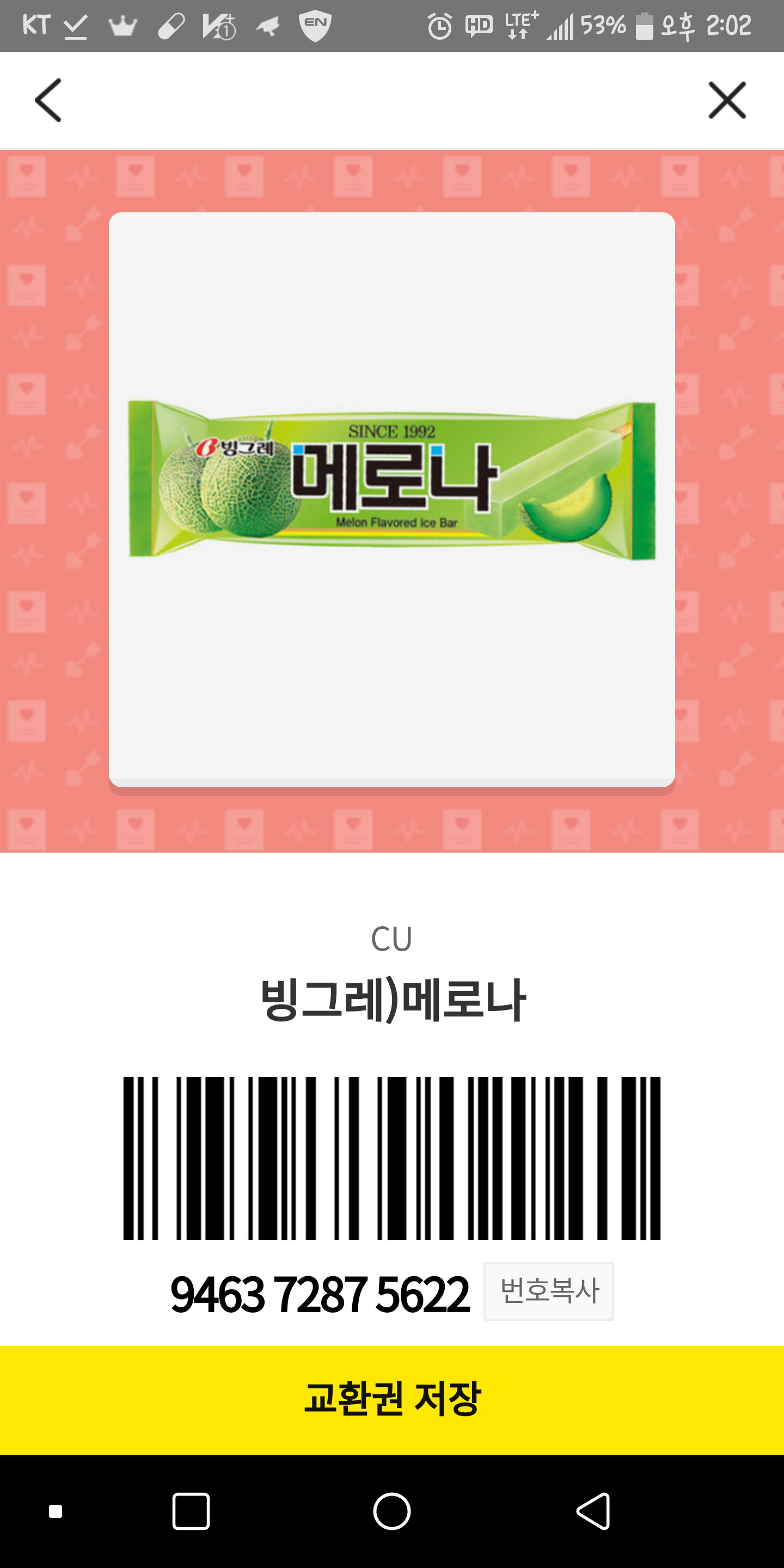Save the voucher with 교환권 저장
784x1568 pixels.
pyautogui.click(x=392, y=1399)
